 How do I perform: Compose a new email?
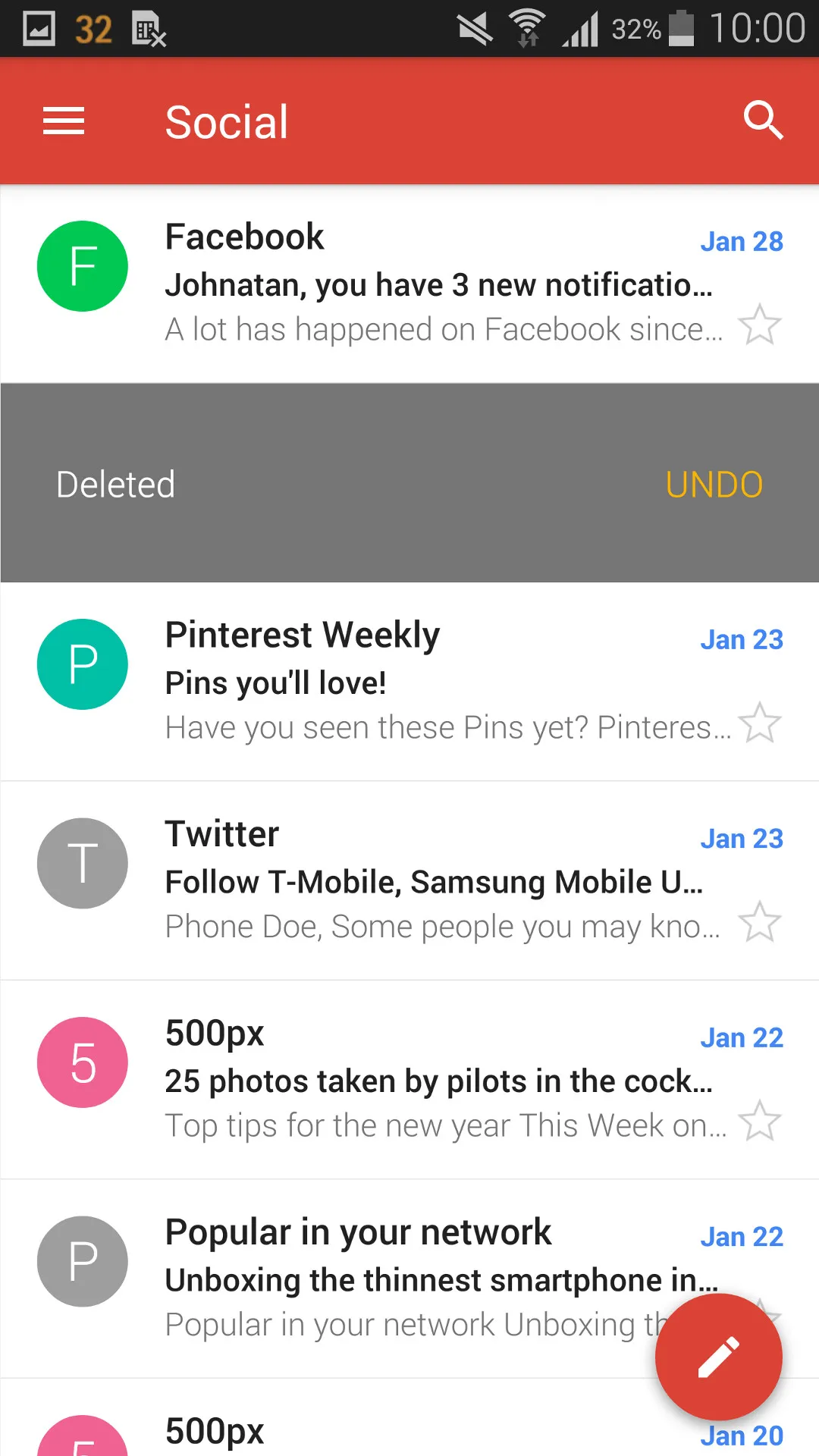point(718,1357)
